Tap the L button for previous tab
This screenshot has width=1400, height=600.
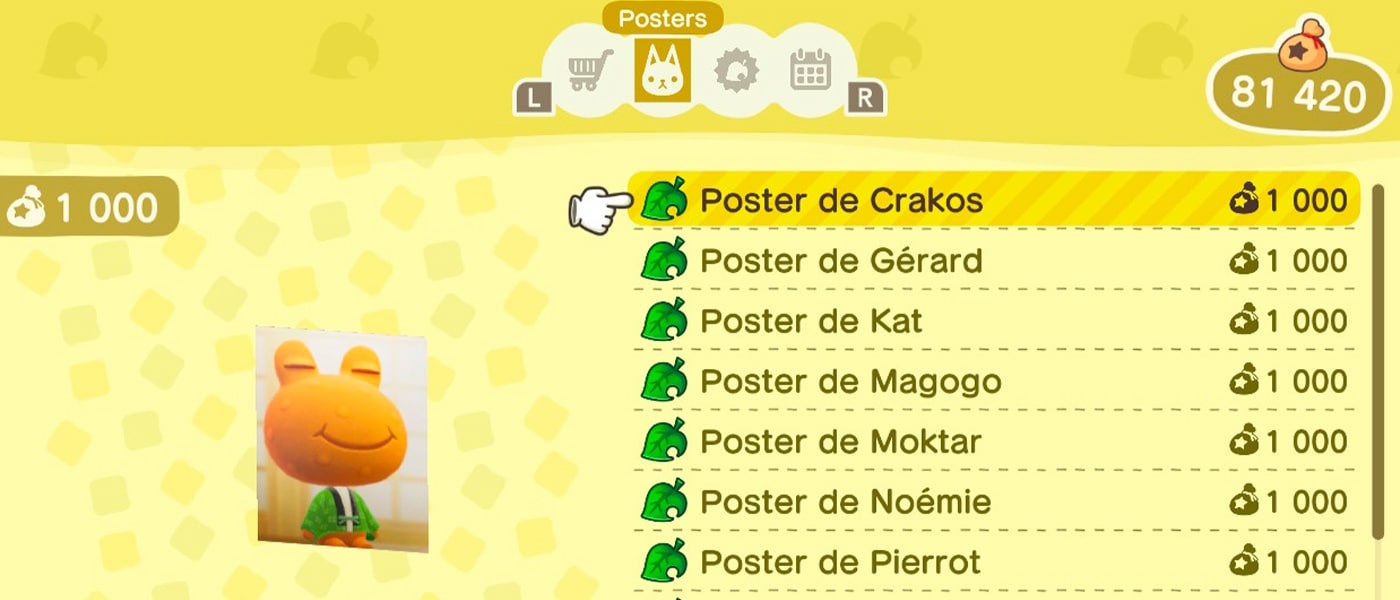pos(533,98)
